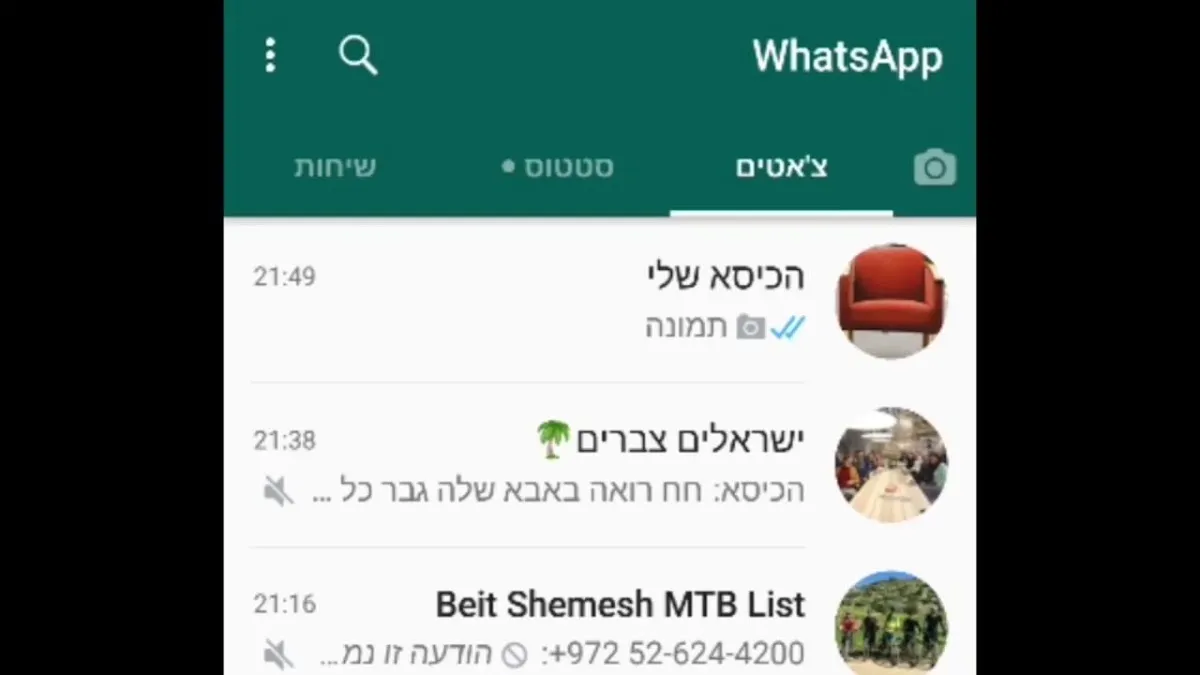The image size is (1200, 675).
Task: Tap the search magnifier icon
Action: tap(358, 56)
